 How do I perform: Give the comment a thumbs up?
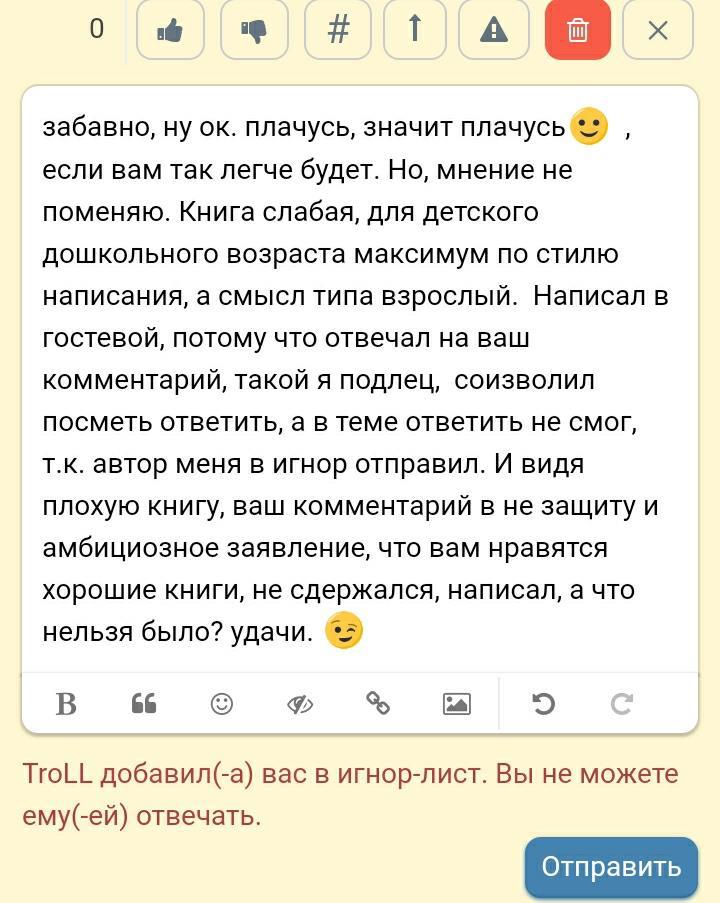point(170,30)
